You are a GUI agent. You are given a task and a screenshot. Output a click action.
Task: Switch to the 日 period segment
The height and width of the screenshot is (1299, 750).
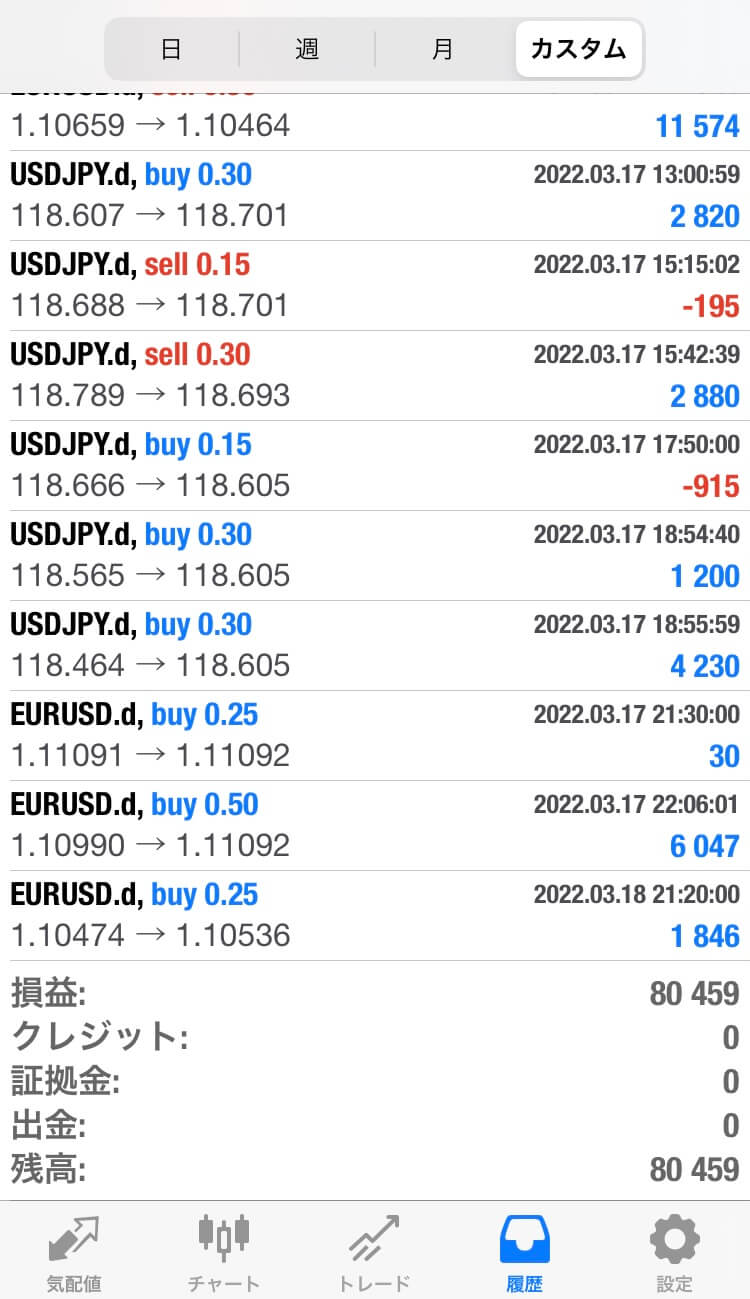172,49
